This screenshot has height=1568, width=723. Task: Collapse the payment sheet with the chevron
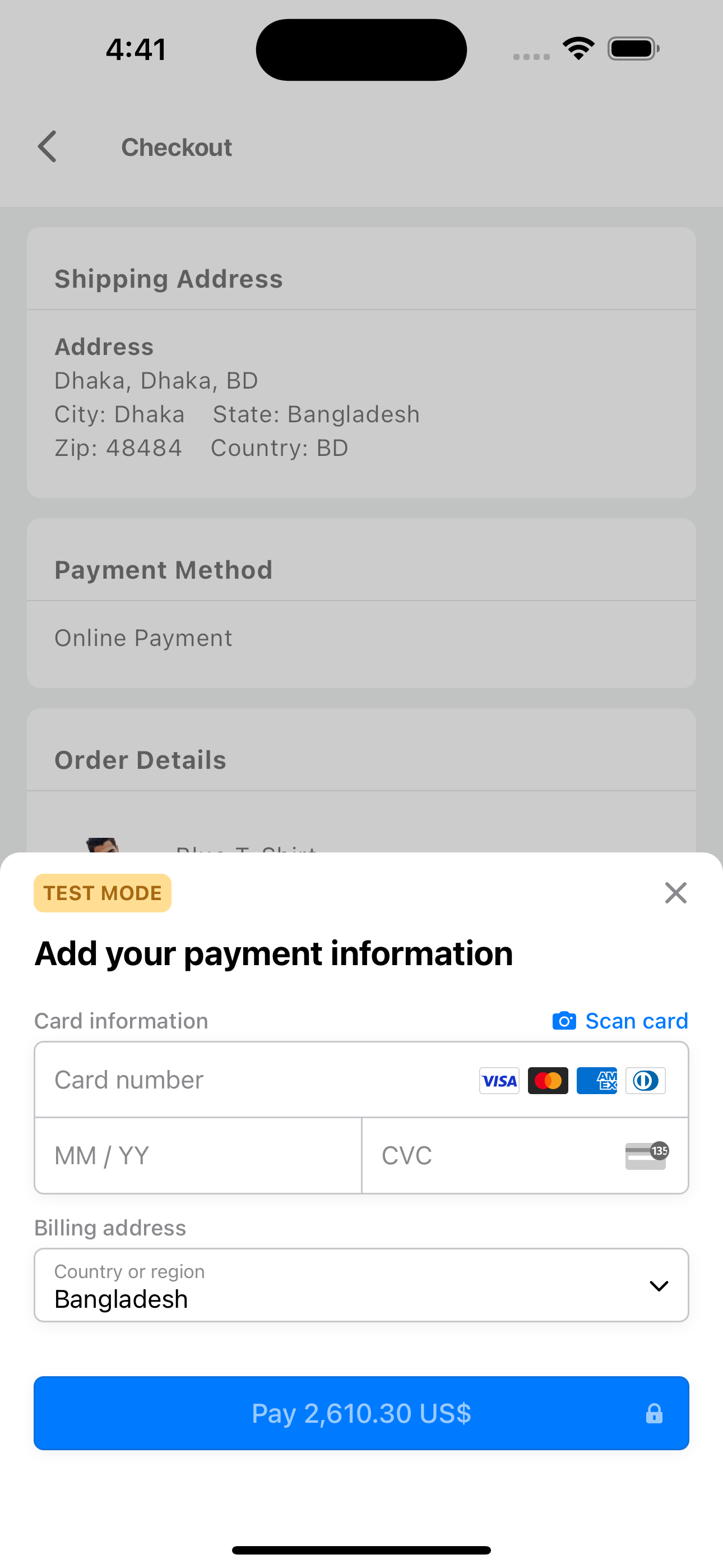tap(675, 892)
